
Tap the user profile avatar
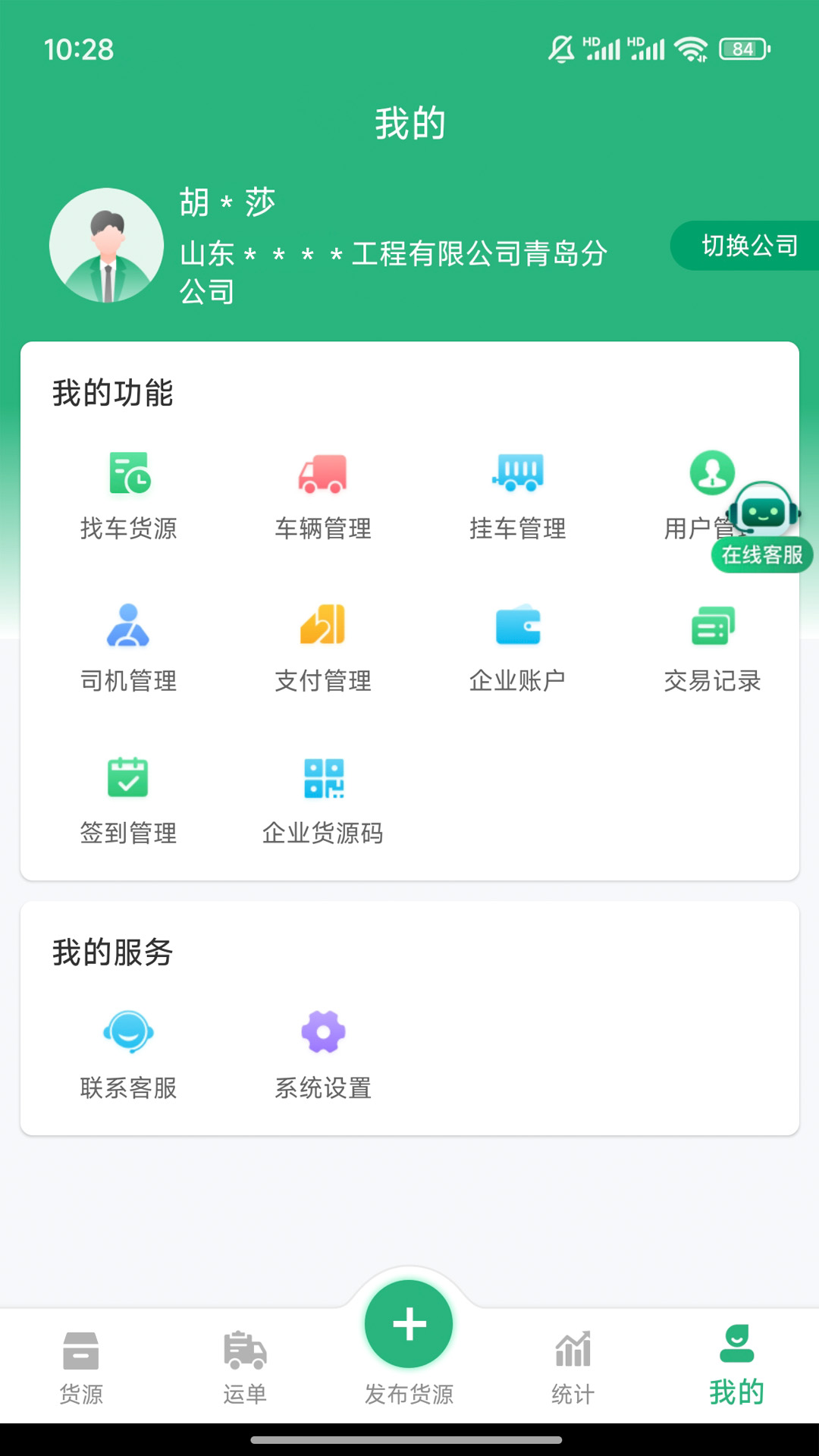tap(107, 246)
